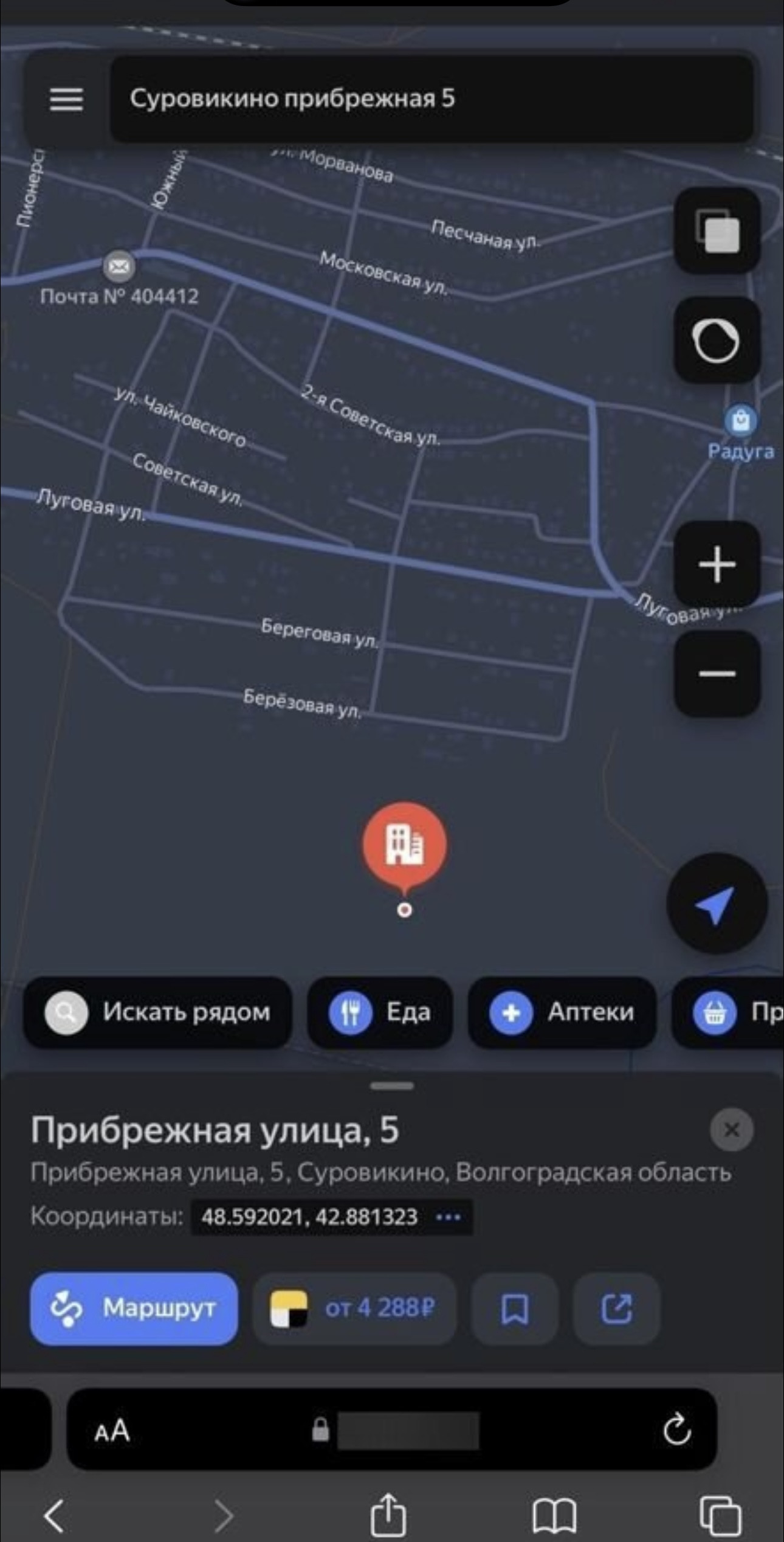This screenshot has height=1542, width=784.
Task: Bookmark this address
Action: 514,1307
